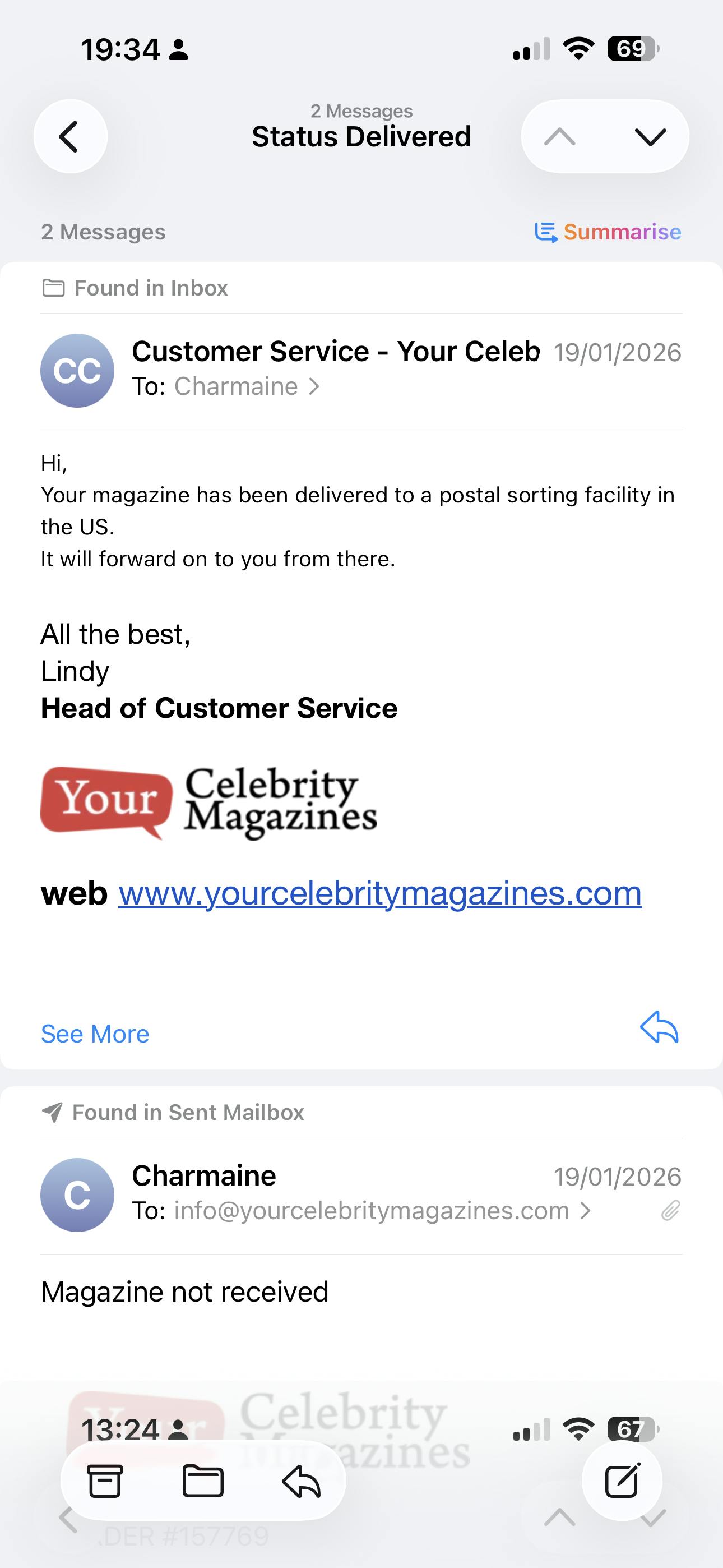Jump to the next message arrow
Viewport: 723px width, 1568px height.
(650, 136)
